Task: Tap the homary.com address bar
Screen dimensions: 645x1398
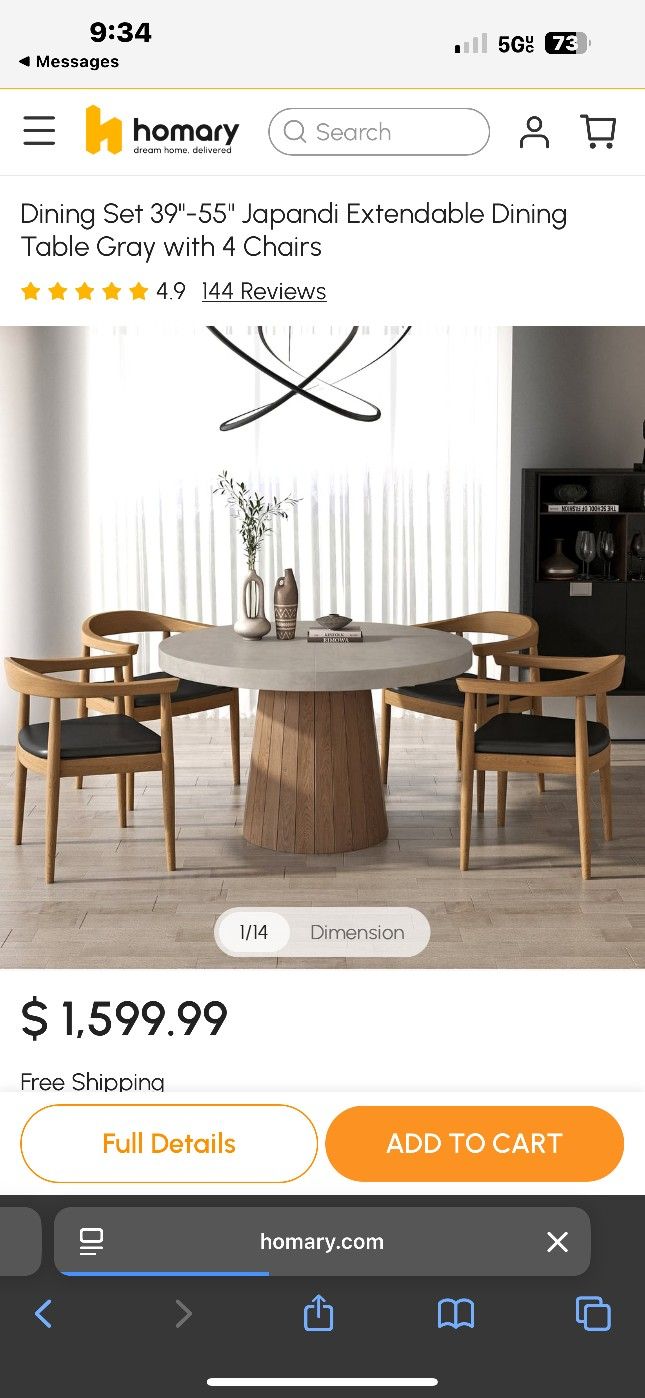Action: click(321, 1242)
